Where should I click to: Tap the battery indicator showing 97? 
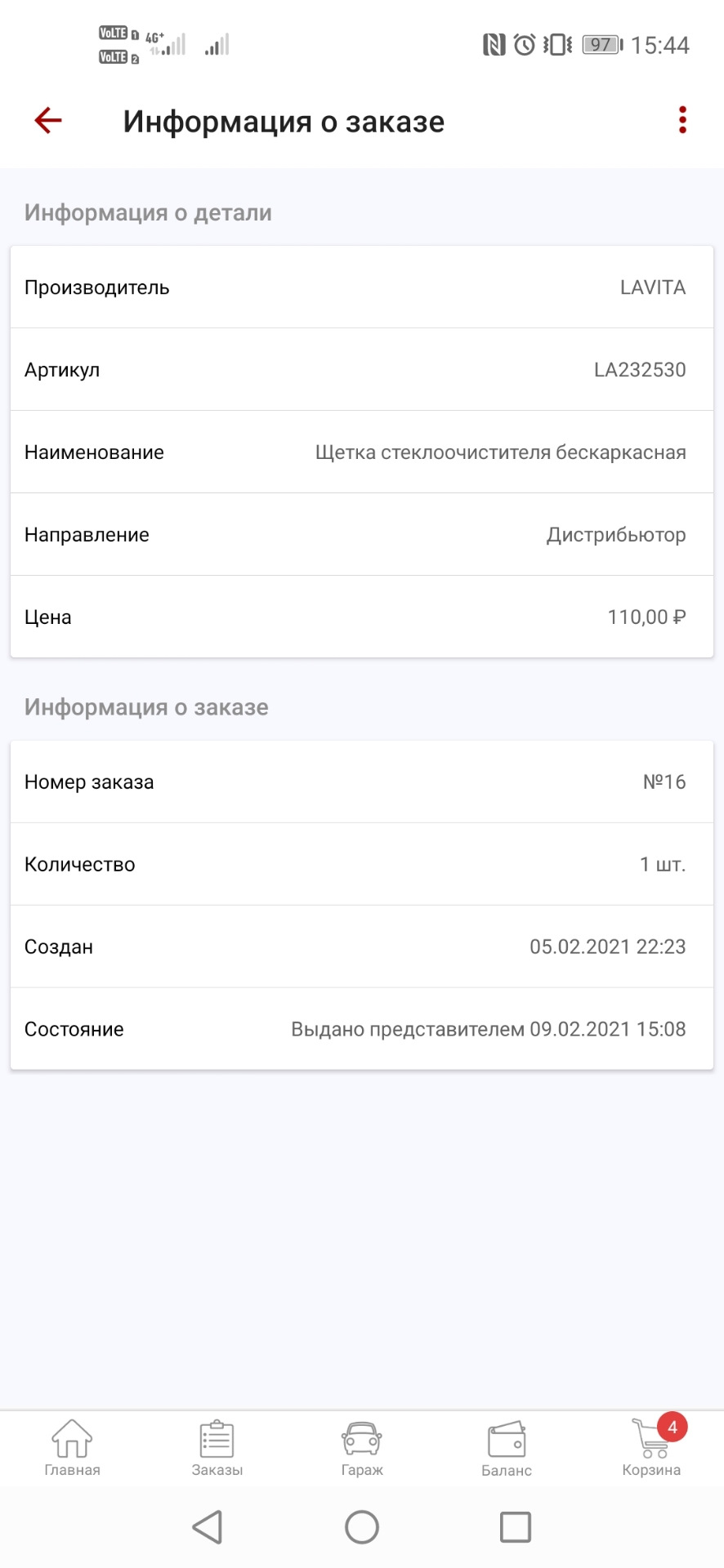coord(599,45)
